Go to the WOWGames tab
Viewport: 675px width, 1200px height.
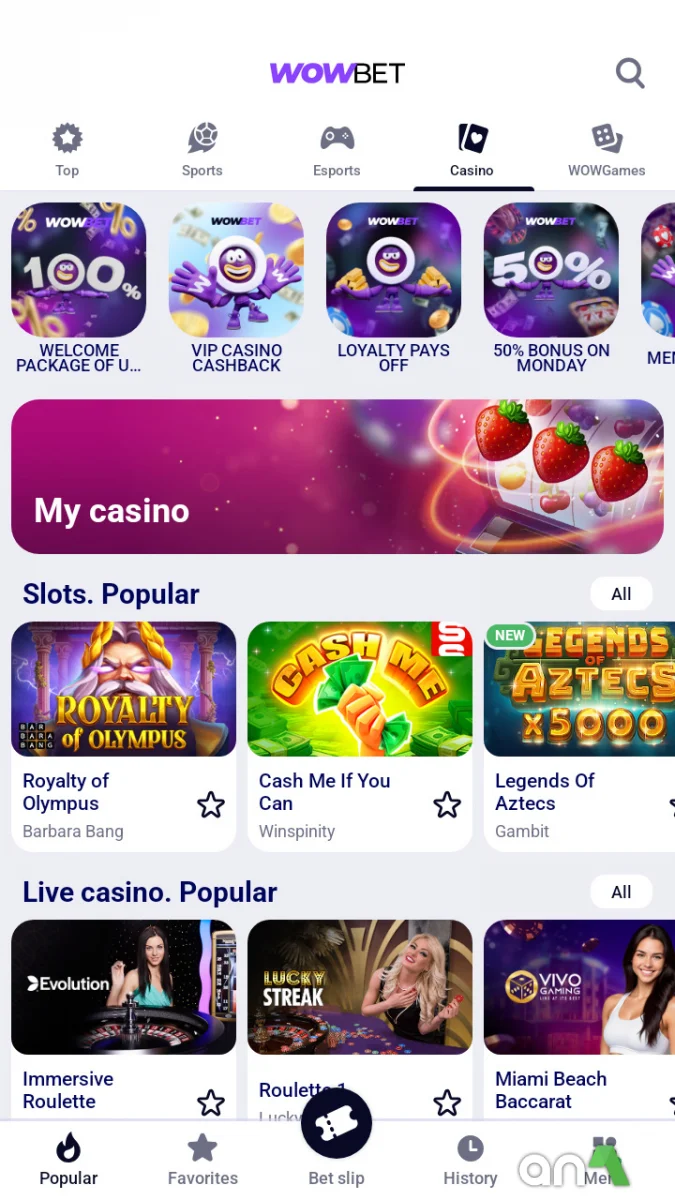pos(606,150)
